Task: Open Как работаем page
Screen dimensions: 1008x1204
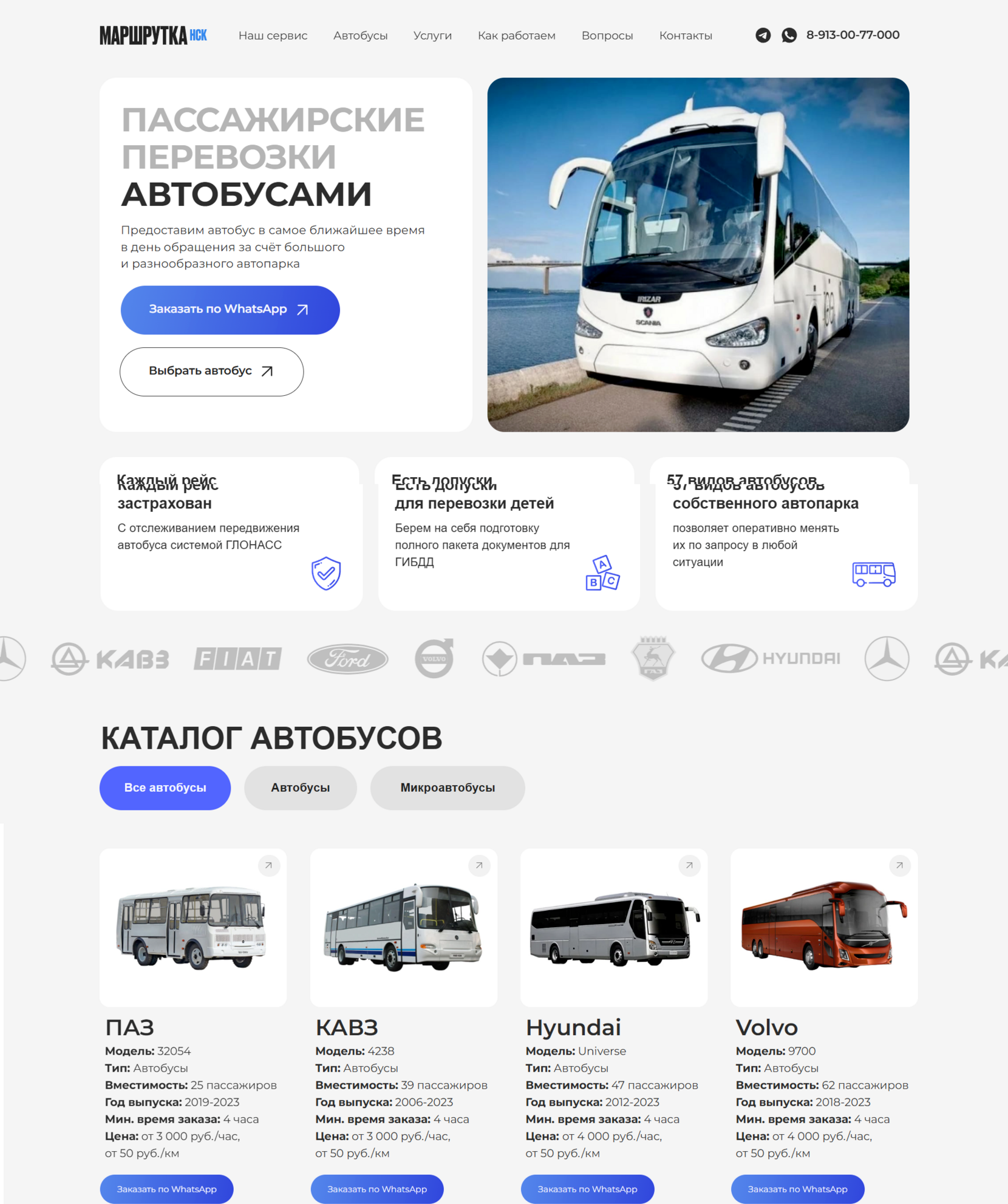Action: 516,36
